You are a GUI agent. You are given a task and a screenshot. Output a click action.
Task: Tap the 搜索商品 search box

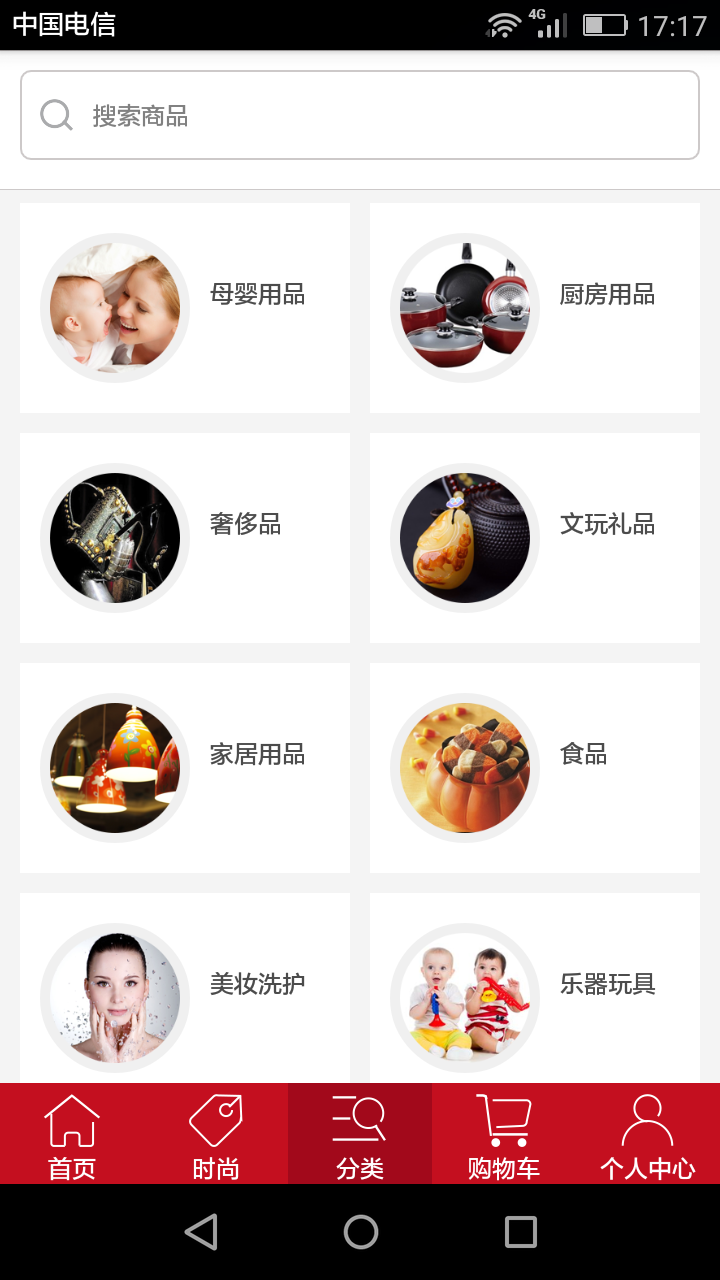pyautogui.click(x=360, y=115)
